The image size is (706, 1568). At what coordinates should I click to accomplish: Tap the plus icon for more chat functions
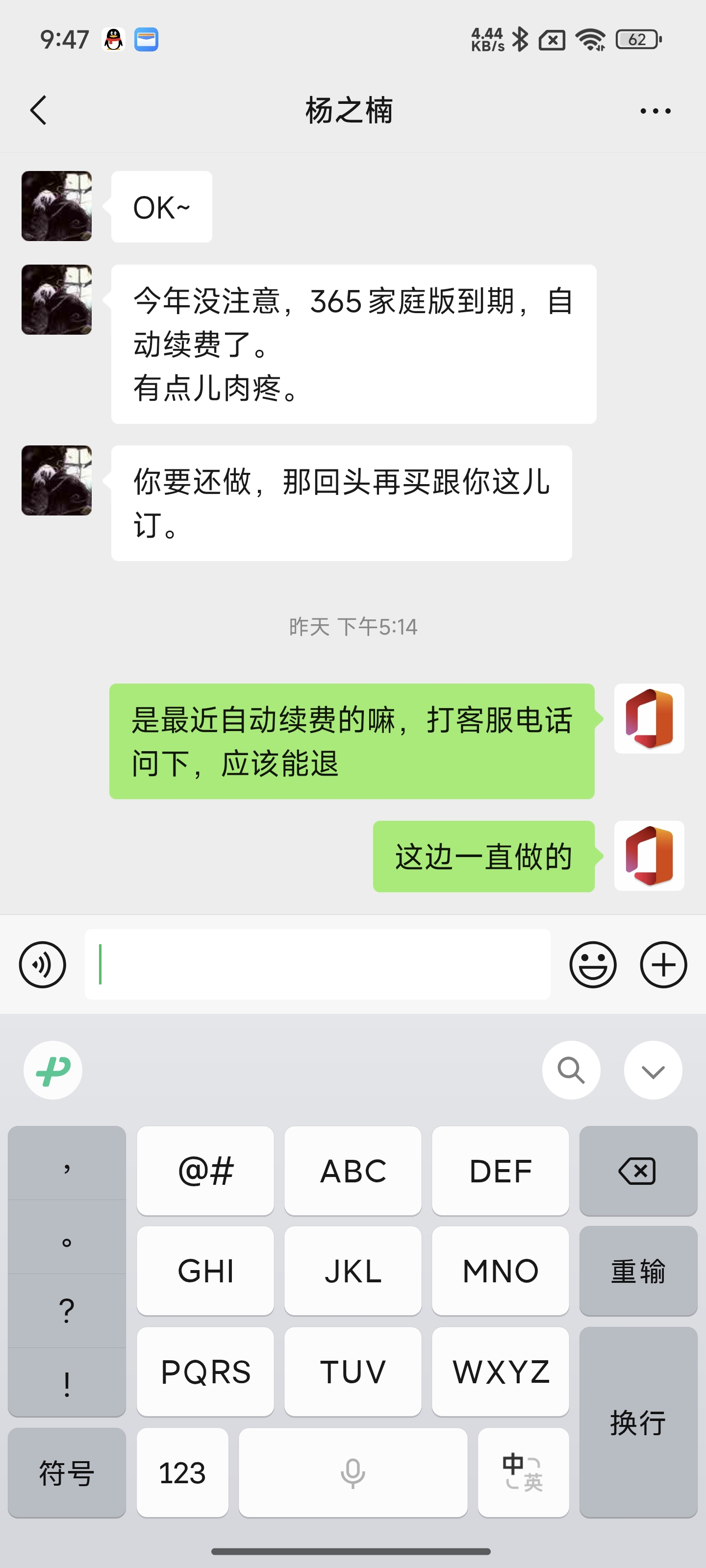pos(663,964)
